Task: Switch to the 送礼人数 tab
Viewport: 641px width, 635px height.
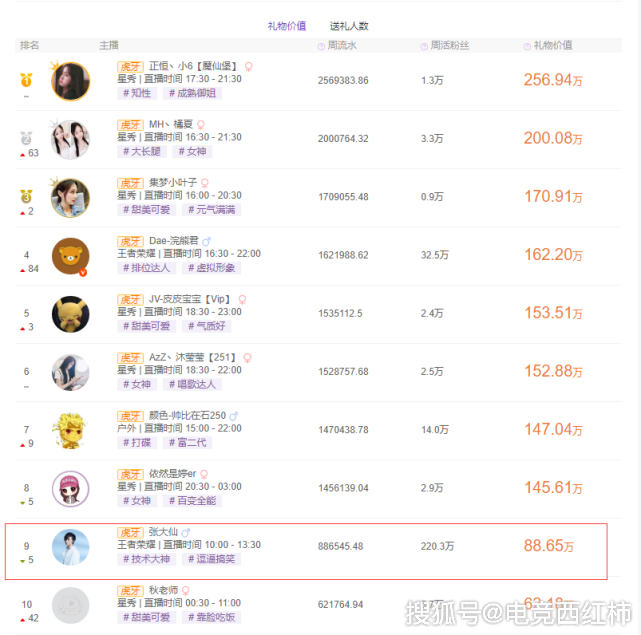Action: (349, 26)
